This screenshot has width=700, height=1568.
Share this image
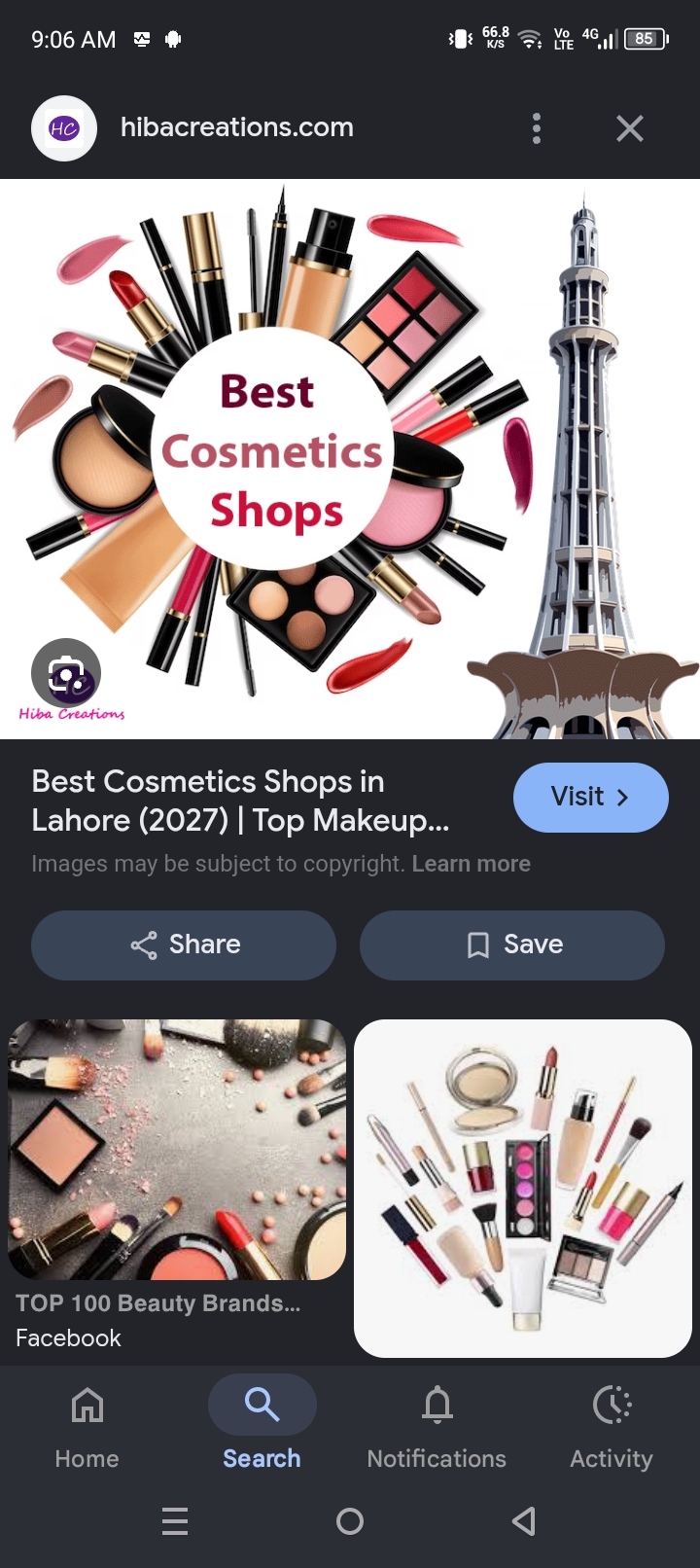[x=184, y=944]
